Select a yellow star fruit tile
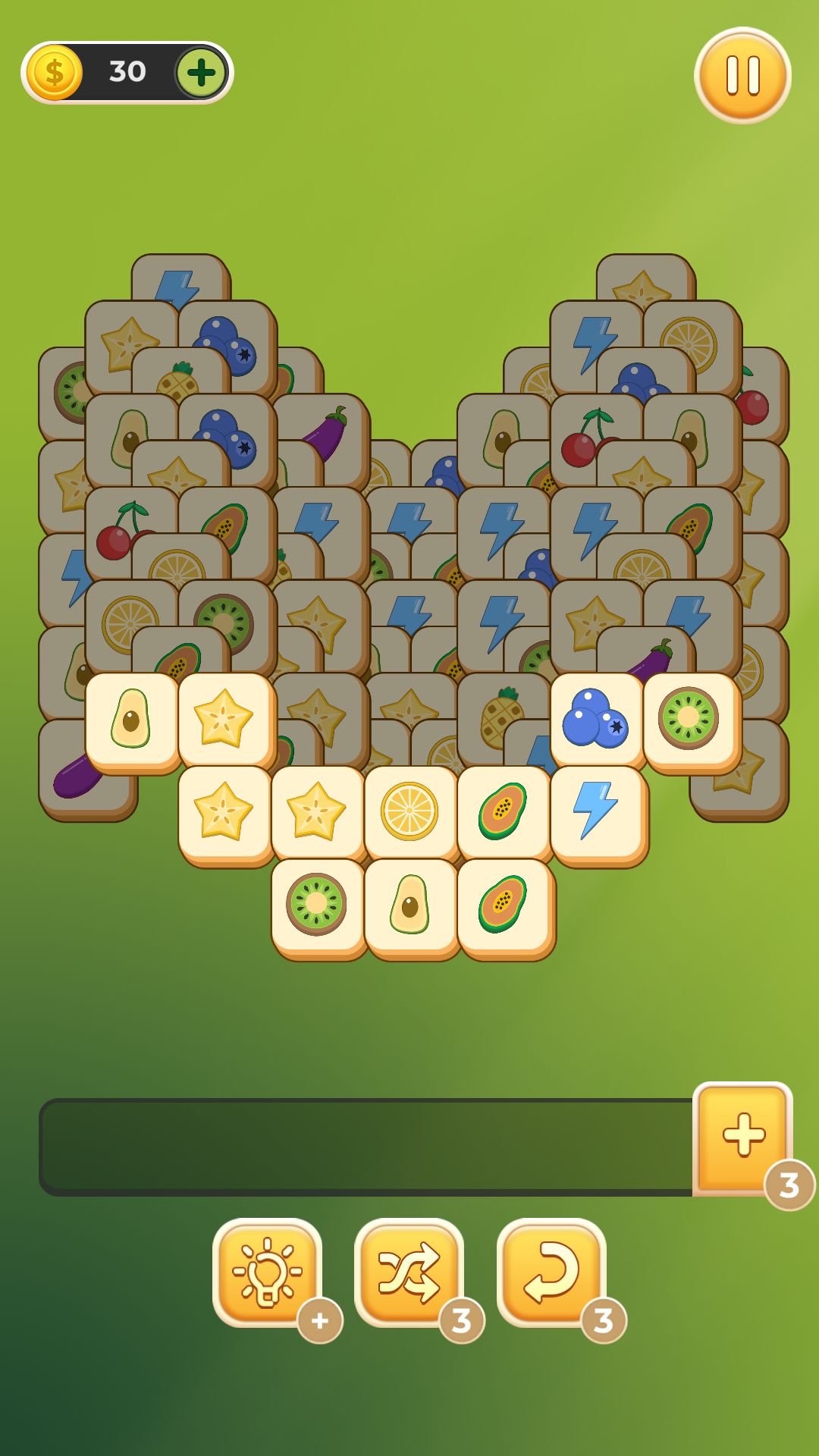 click(224, 717)
